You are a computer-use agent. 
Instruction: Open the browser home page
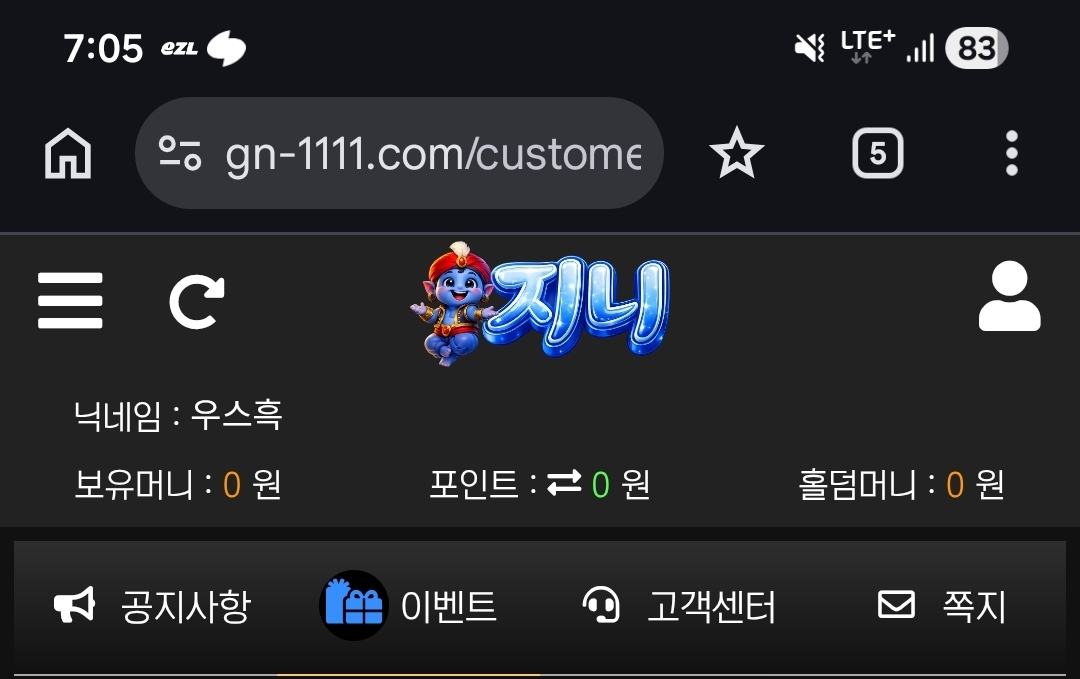pos(68,154)
